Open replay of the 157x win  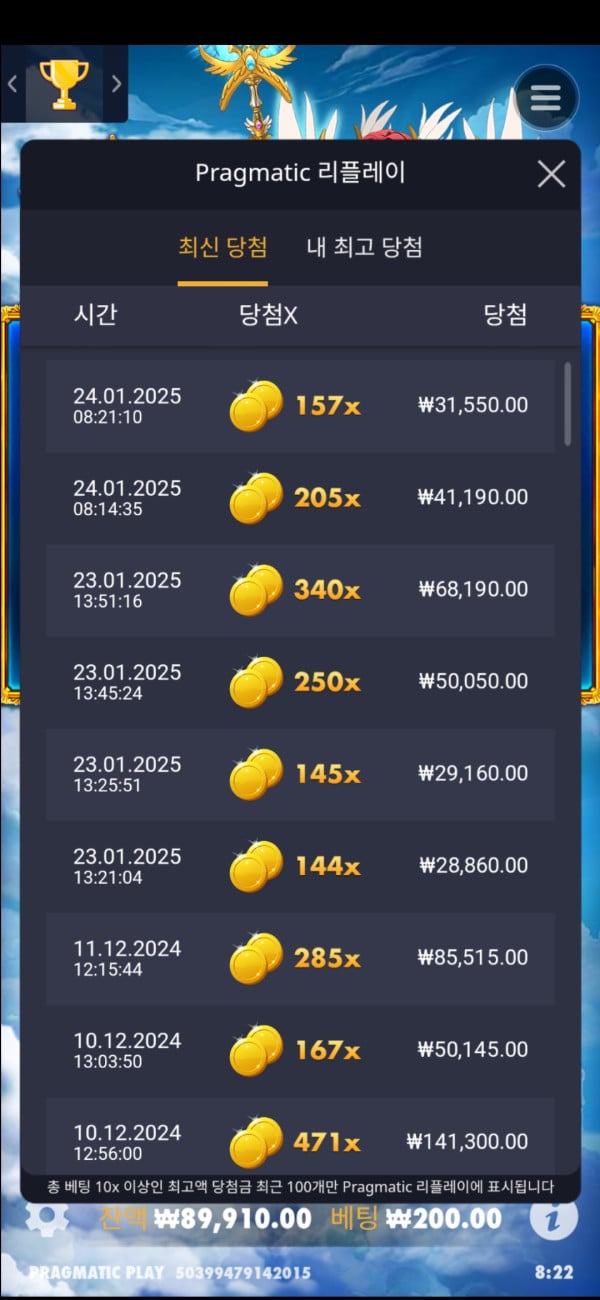pyautogui.click(x=300, y=406)
